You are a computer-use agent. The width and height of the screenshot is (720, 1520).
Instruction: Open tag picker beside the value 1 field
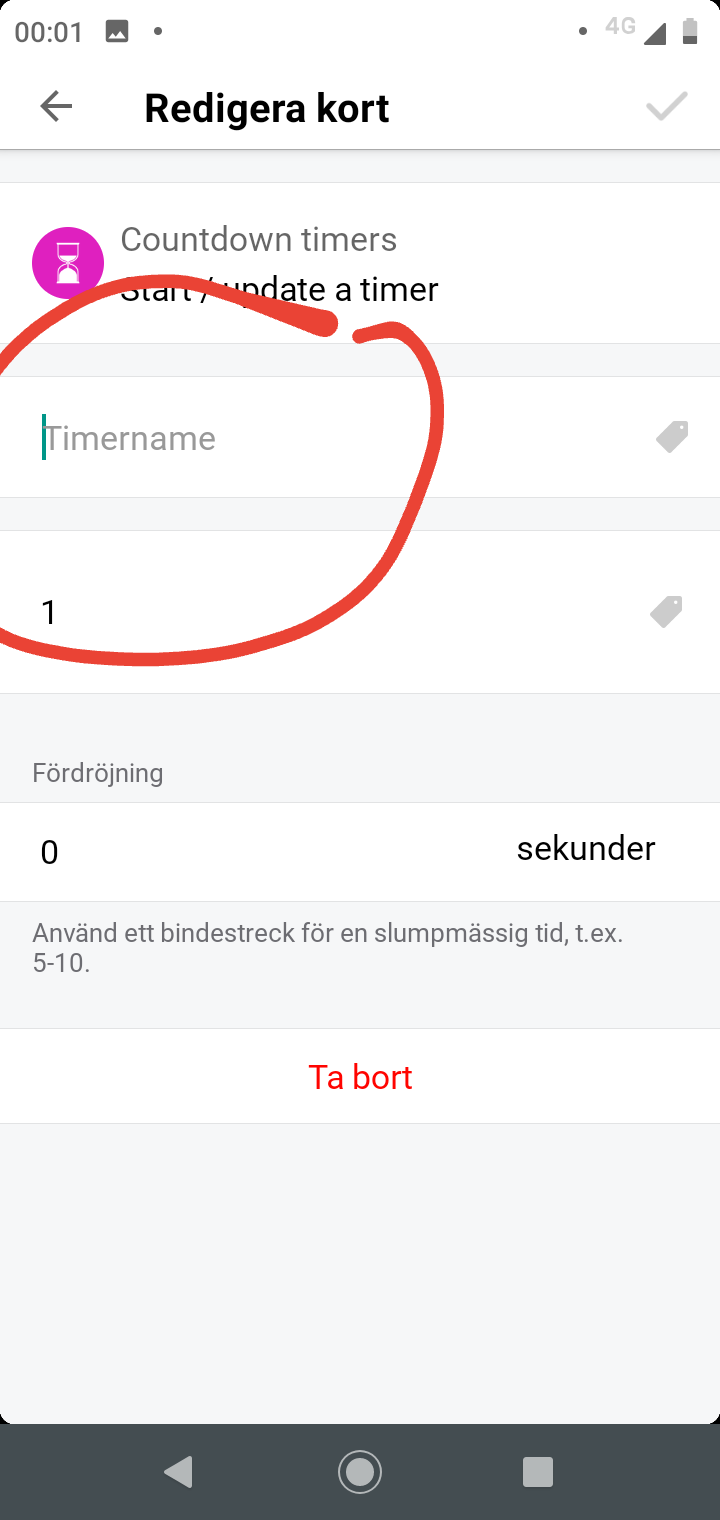tap(666, 612)
